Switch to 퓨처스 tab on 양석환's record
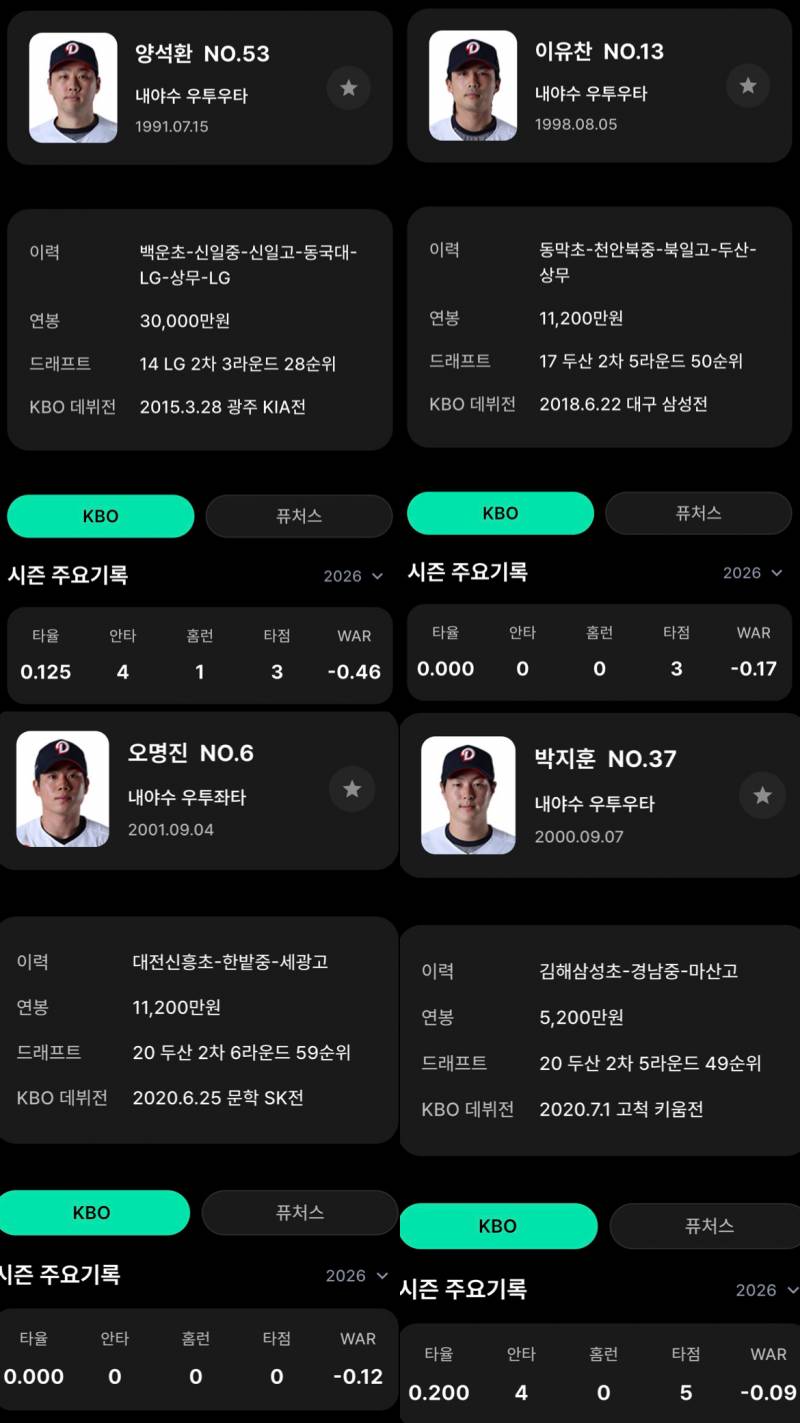The width and height of the screenshot is (800, 1423). (x=298, y=516)
